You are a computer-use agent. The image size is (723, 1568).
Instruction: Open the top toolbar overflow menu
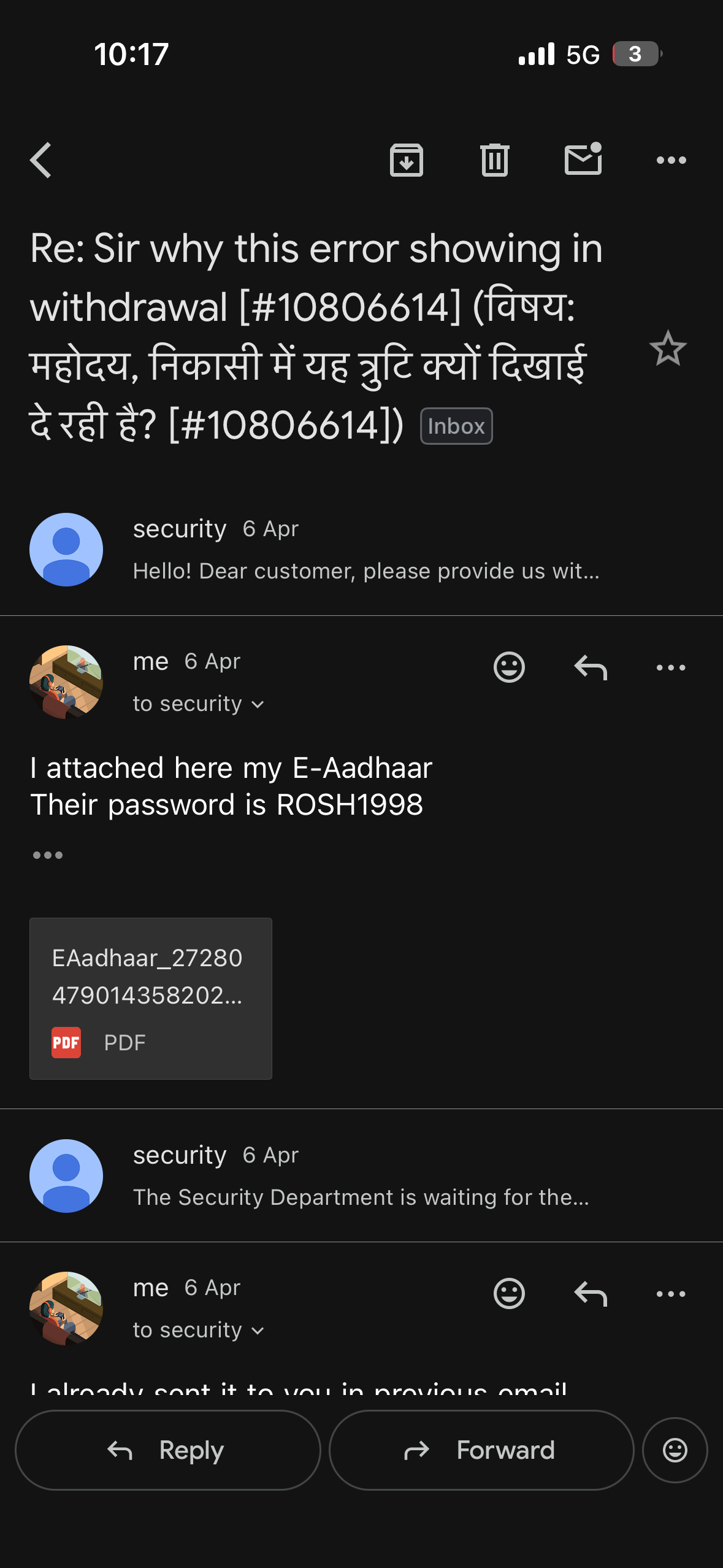[x=671, y=161]
